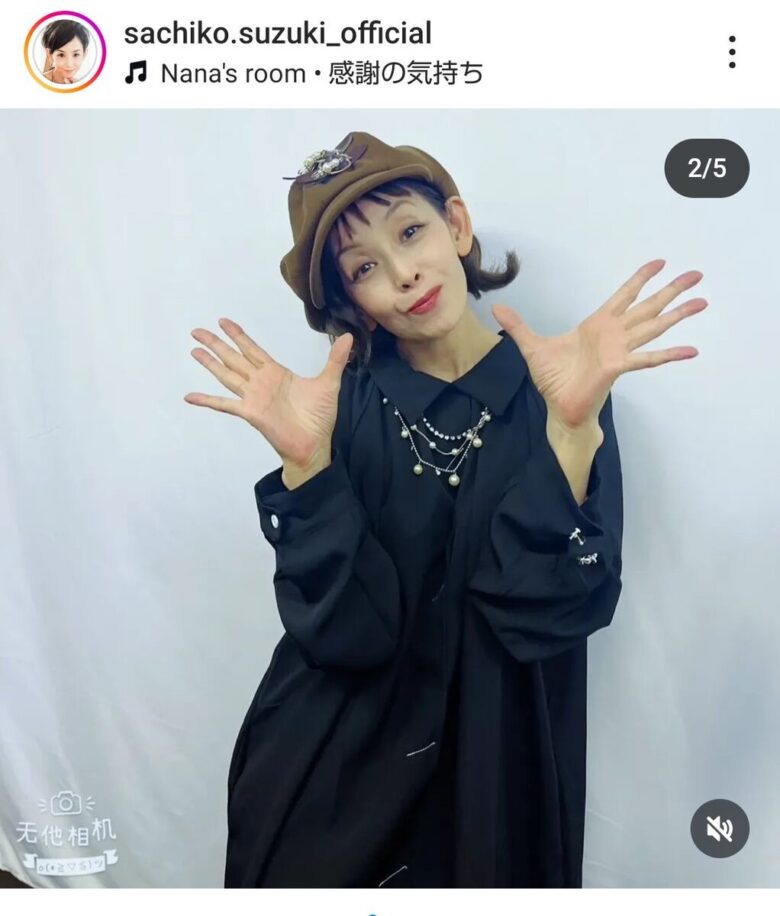
Task: Open sachiko.suzuki_official's profile picture story
Action: click(65, 52)
